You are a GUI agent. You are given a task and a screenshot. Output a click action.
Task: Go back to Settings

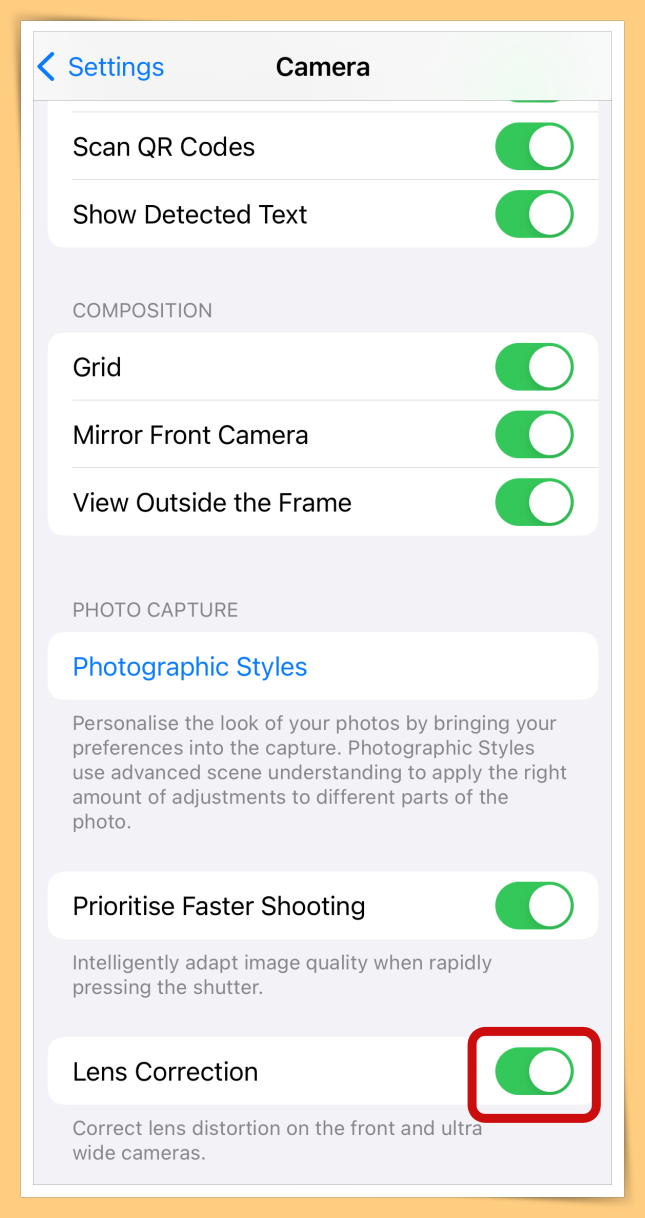[100, 67]
